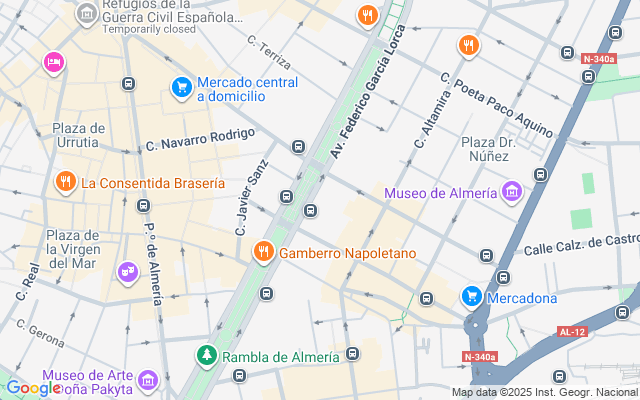
Task: Tap the Gamberro Napoletano restaurant pin
Action: 264,252
